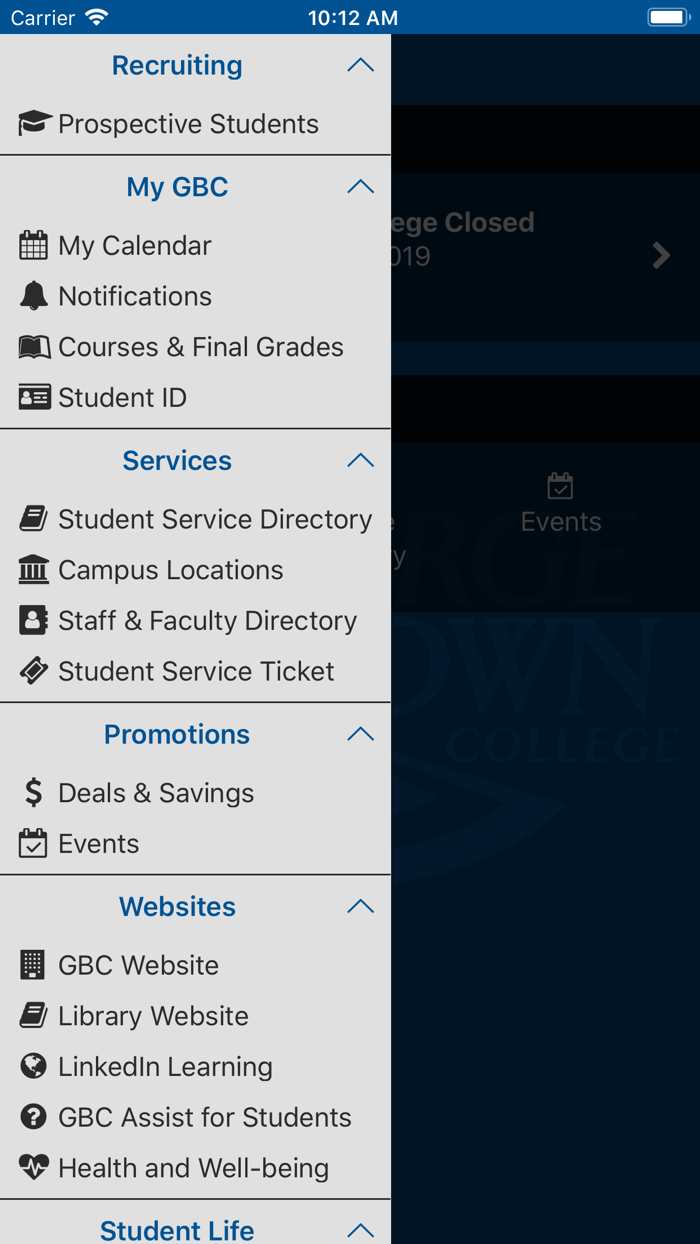
Task: Browse Deals & Savings
Action: point(156,793)
